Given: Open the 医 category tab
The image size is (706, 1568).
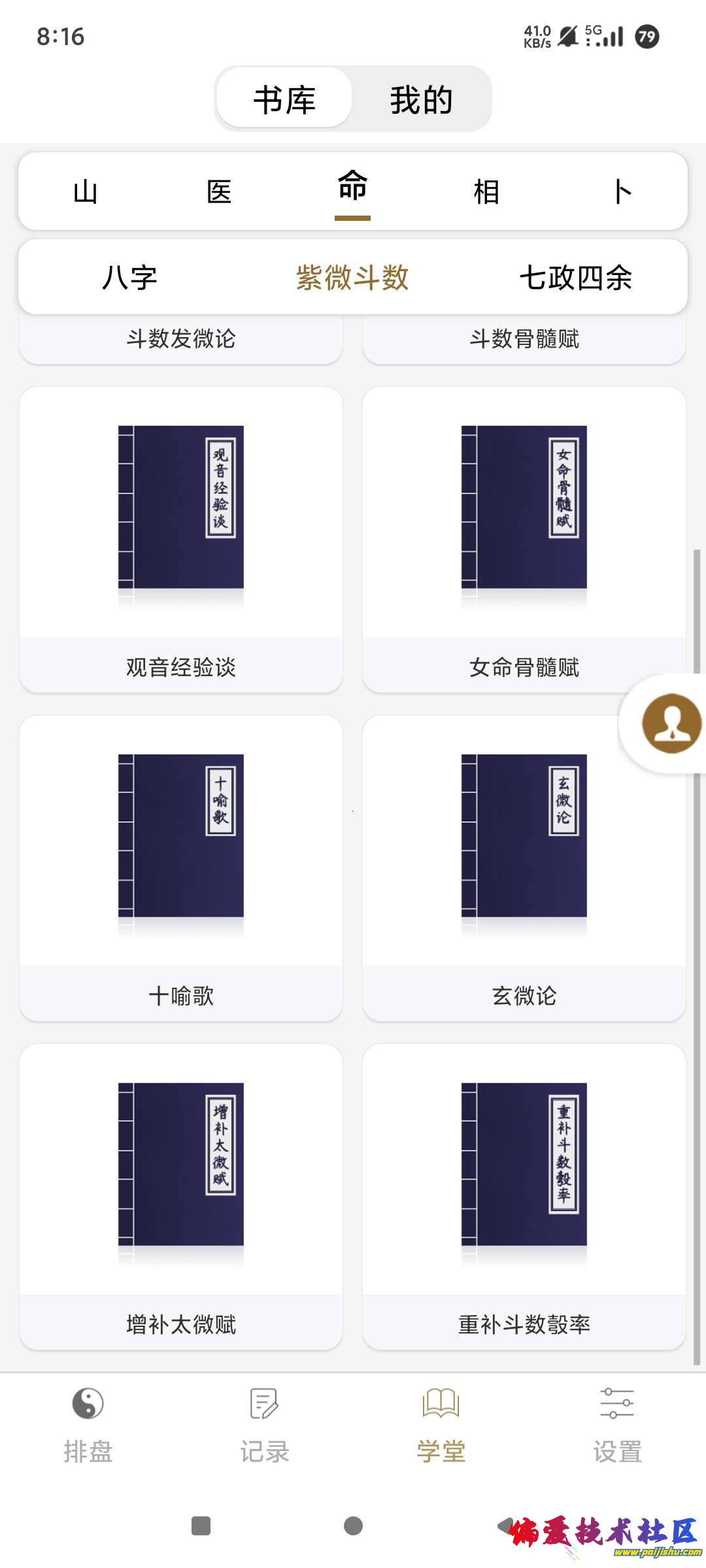Looking at the screenshot, I should [x=219, y=192].
